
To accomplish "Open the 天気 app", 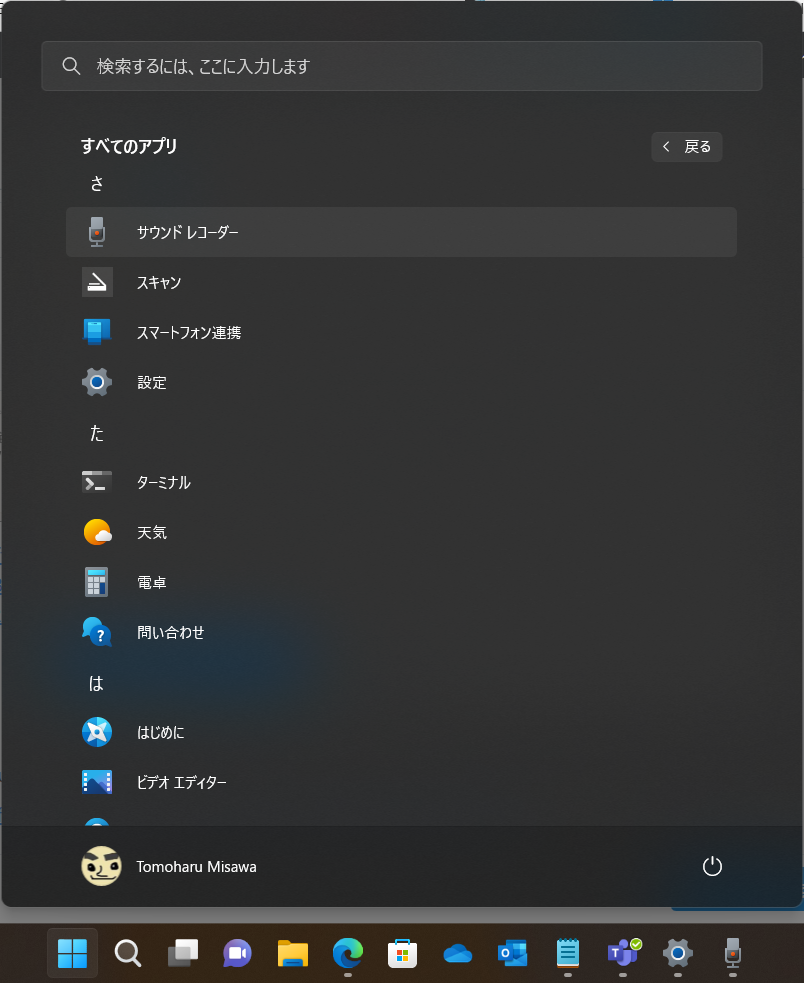I will [x=401, y=532].
